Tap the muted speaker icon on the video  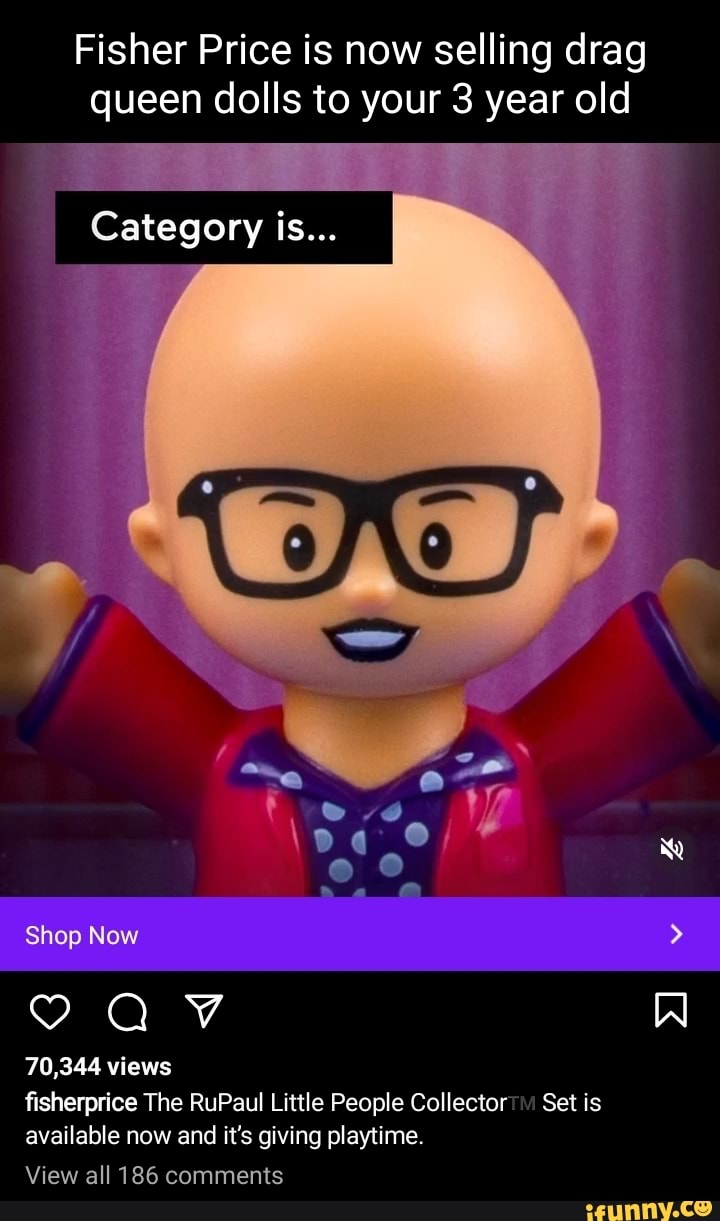pyautogui.click(x=671, y=849)
